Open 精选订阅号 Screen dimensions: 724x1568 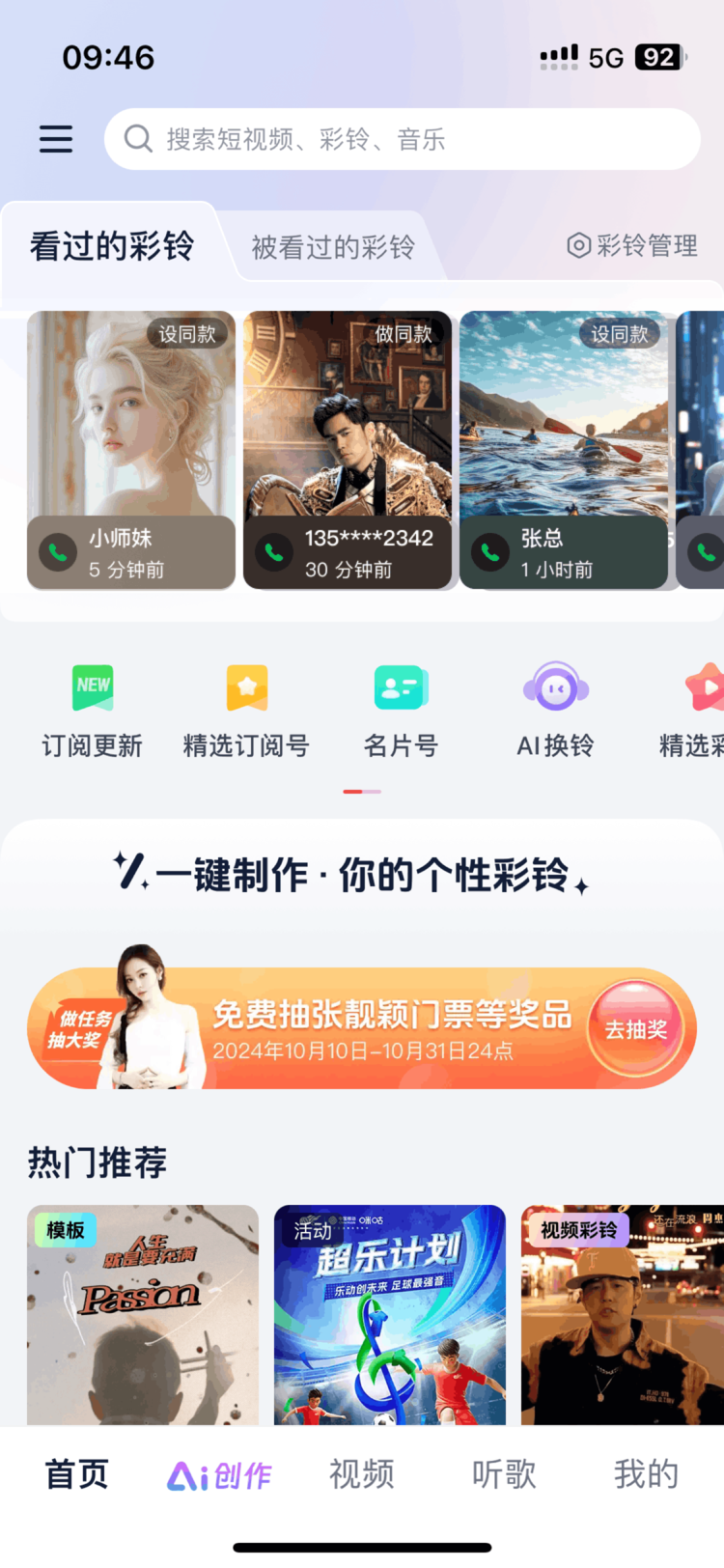[x=246, y=711]
